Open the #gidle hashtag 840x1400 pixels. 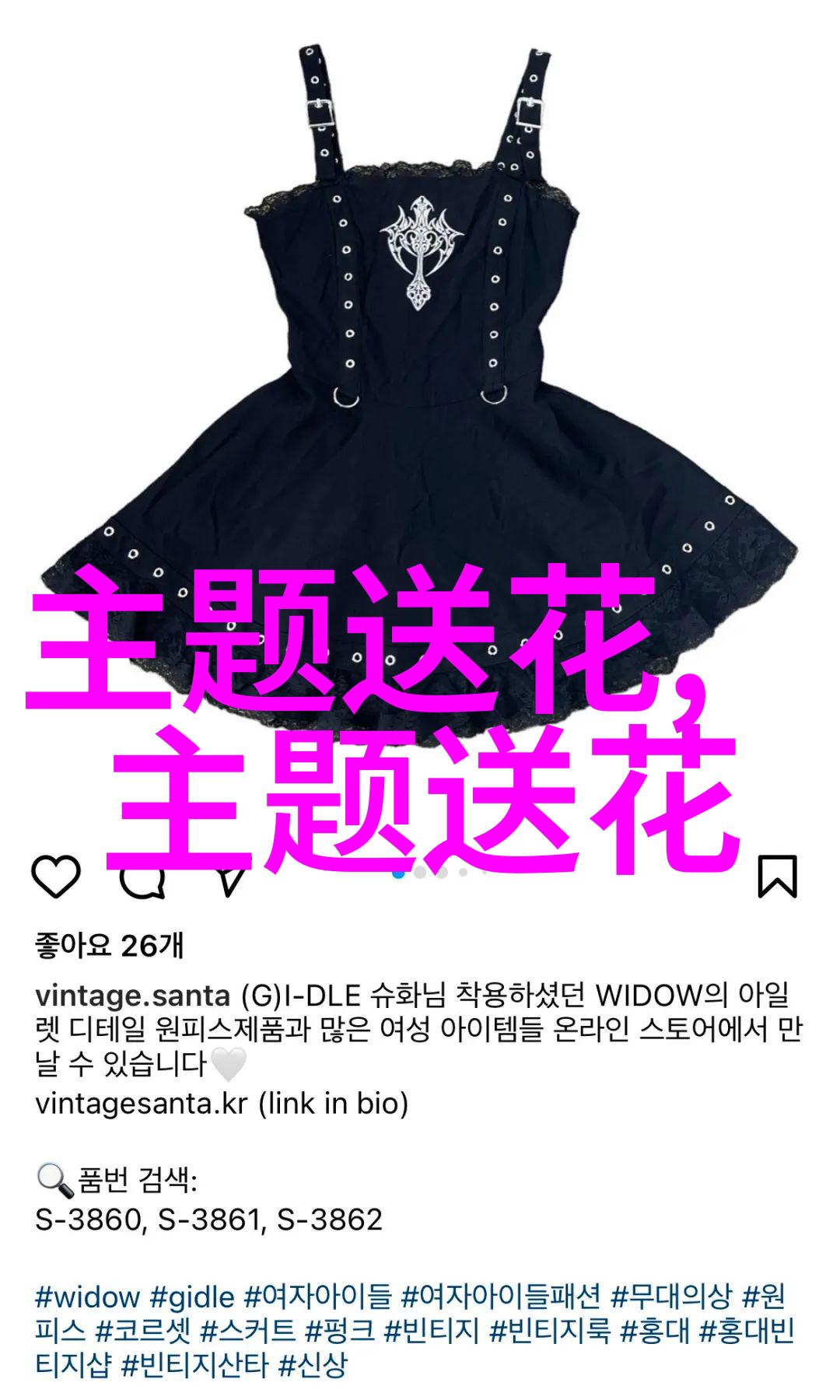click(x=192, y=1297)
